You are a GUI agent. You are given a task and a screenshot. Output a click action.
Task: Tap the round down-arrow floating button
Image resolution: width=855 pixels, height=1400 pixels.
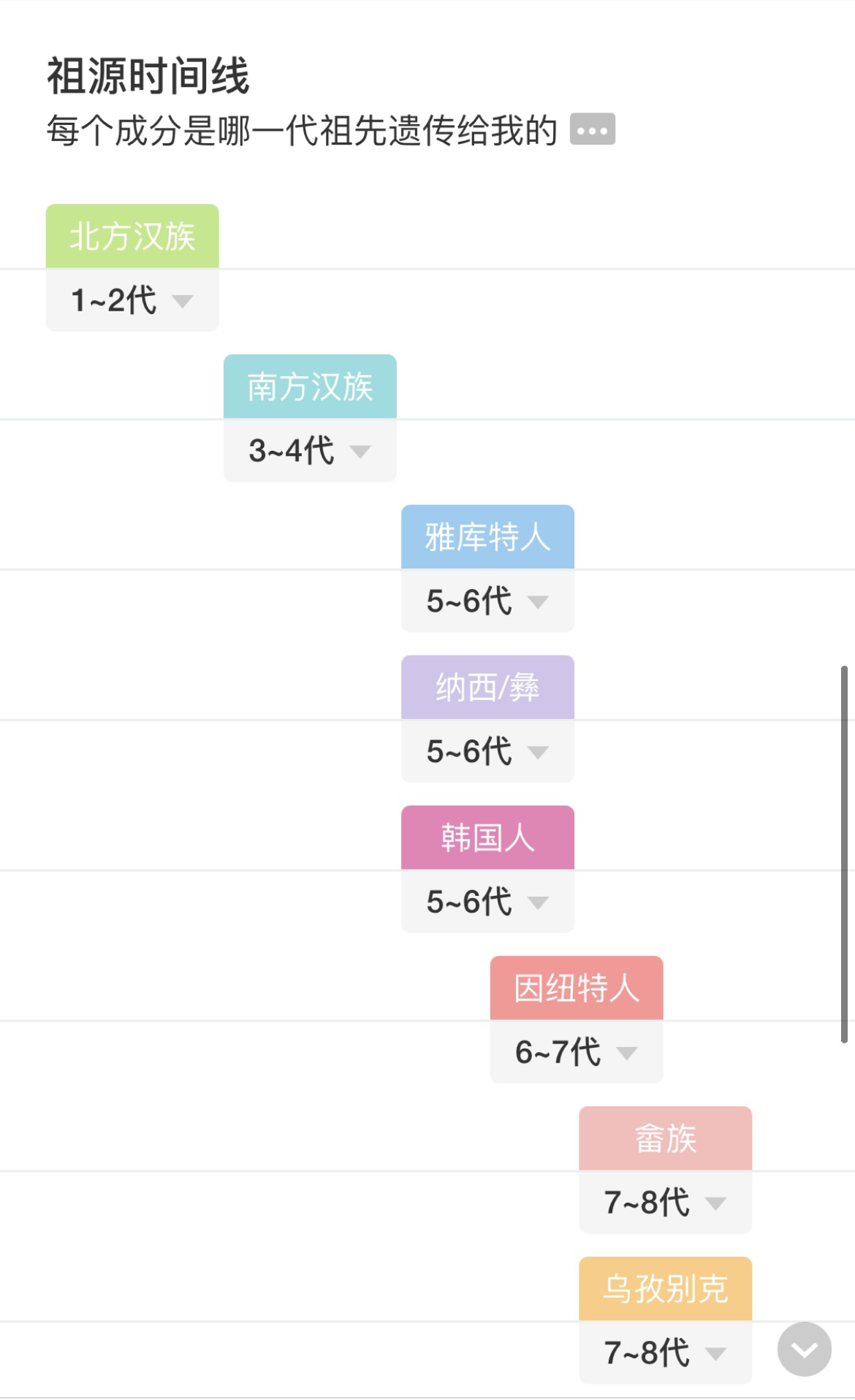[x=805, y=1349]
